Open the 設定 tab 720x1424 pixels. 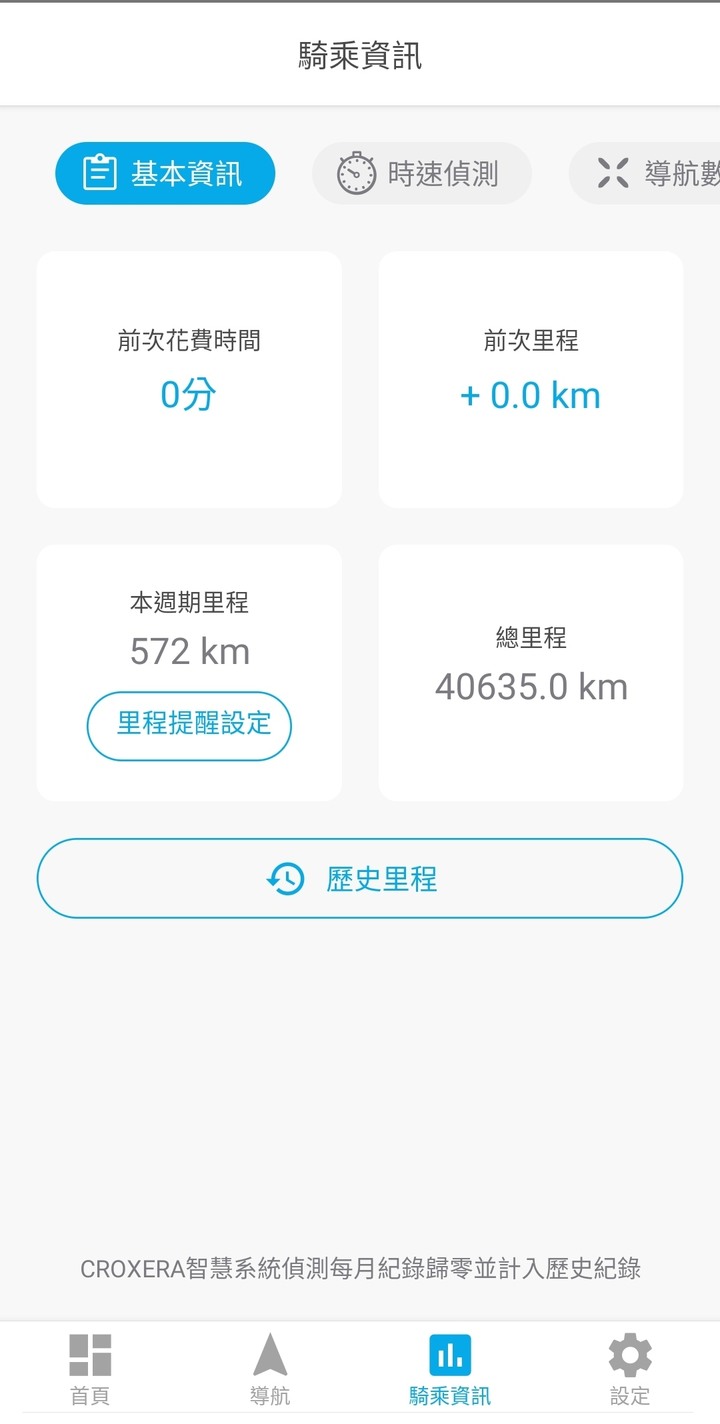coord(630,1370)
